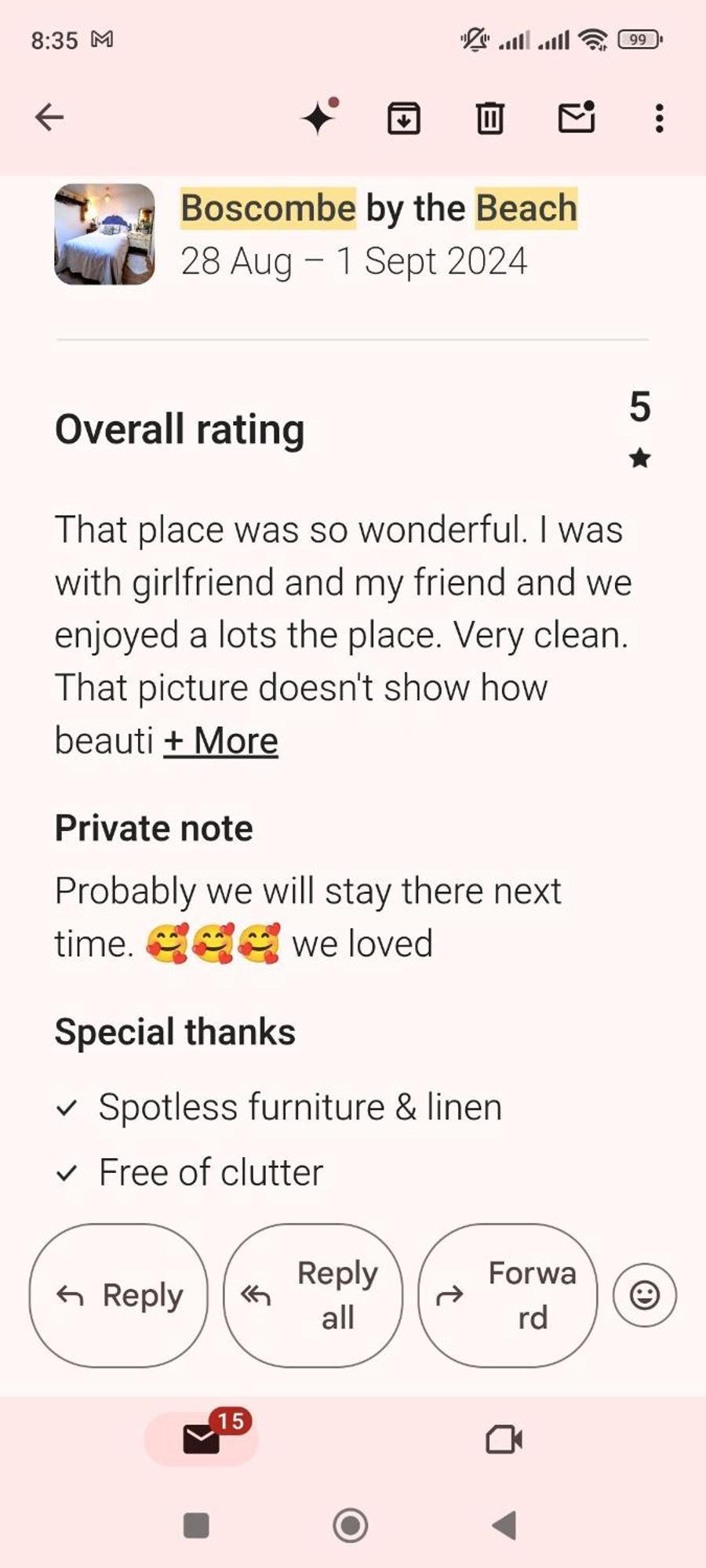Go back to the inbox
The image size is (706, 1568).
pos(49,118)
